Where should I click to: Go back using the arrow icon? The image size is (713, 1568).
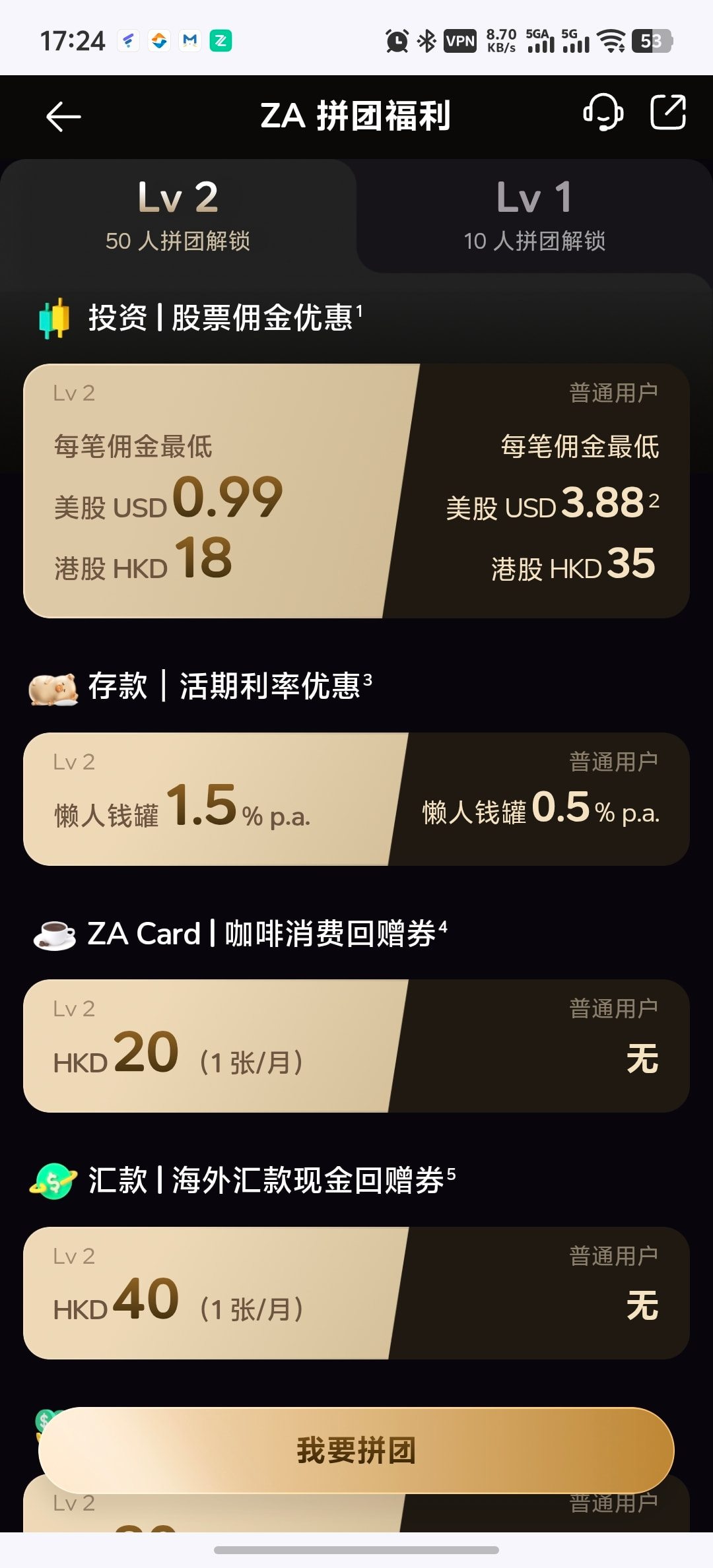(x=63, y=117)
